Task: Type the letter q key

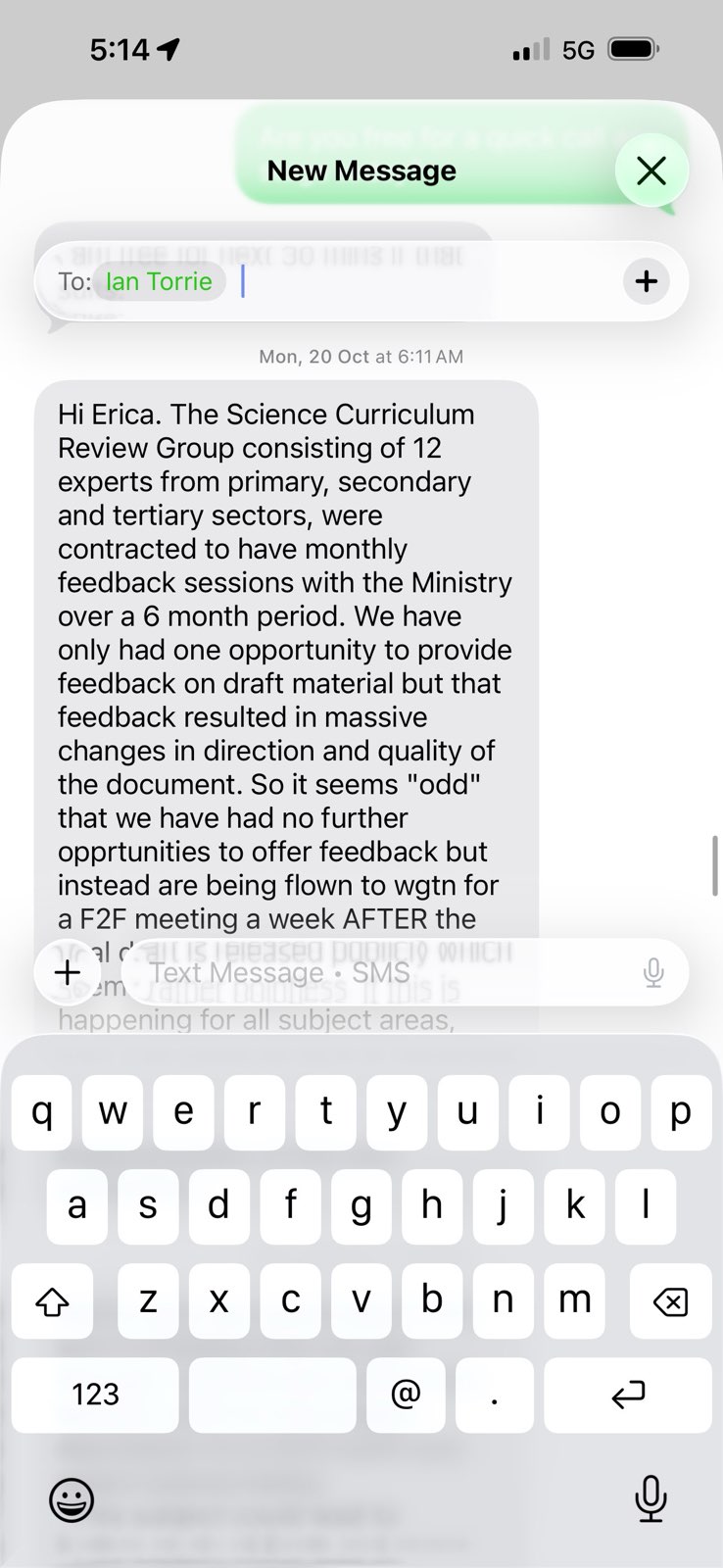Action: tap(42, 1112)
